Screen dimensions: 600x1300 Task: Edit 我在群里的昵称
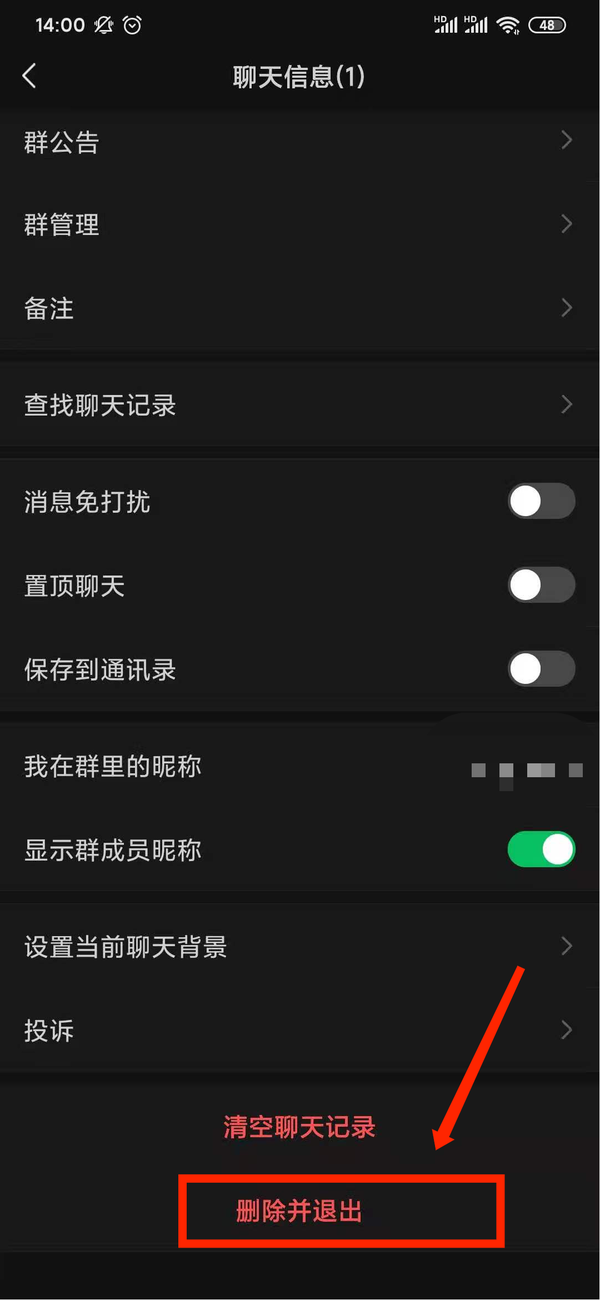click(x=300, y=767)
